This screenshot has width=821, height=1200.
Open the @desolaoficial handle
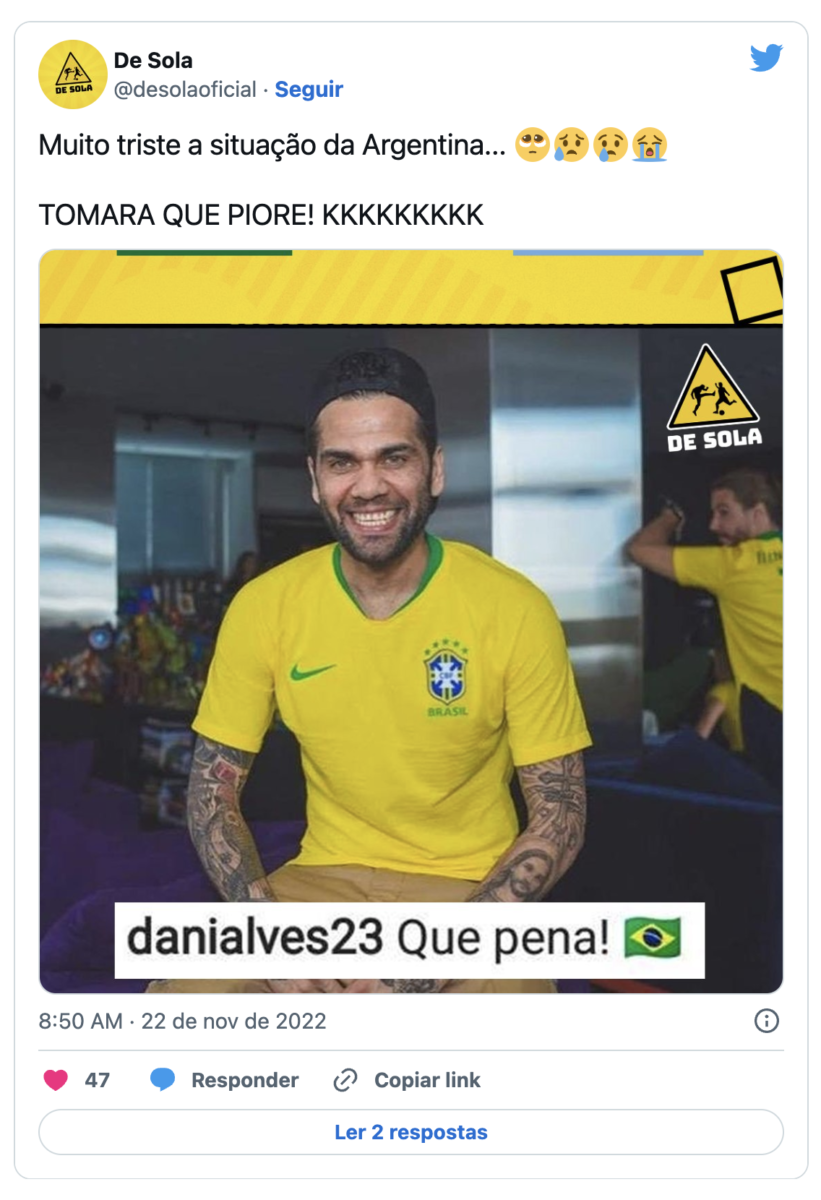185,89
